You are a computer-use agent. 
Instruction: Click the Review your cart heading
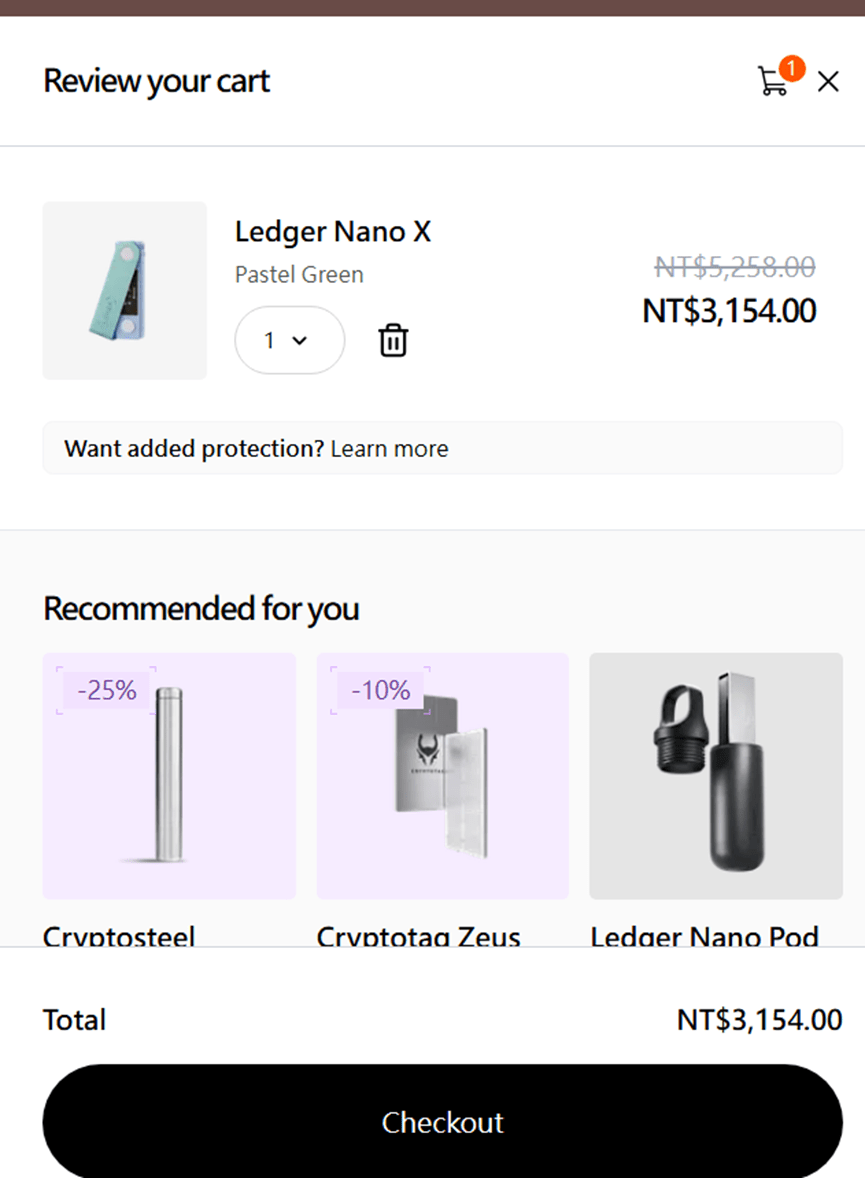(x=155, y=81)
